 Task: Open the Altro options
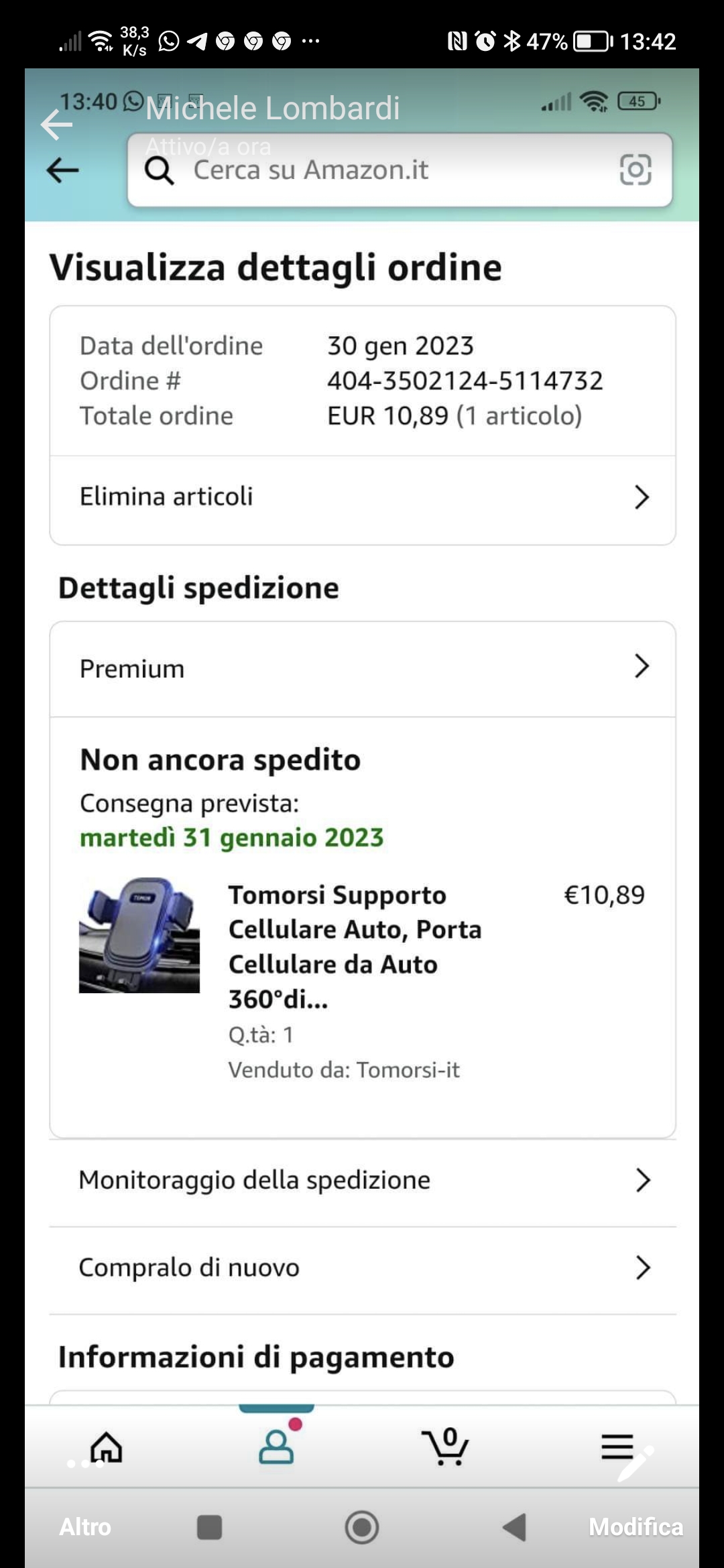pyautogui.click(x=85, y=1526)
